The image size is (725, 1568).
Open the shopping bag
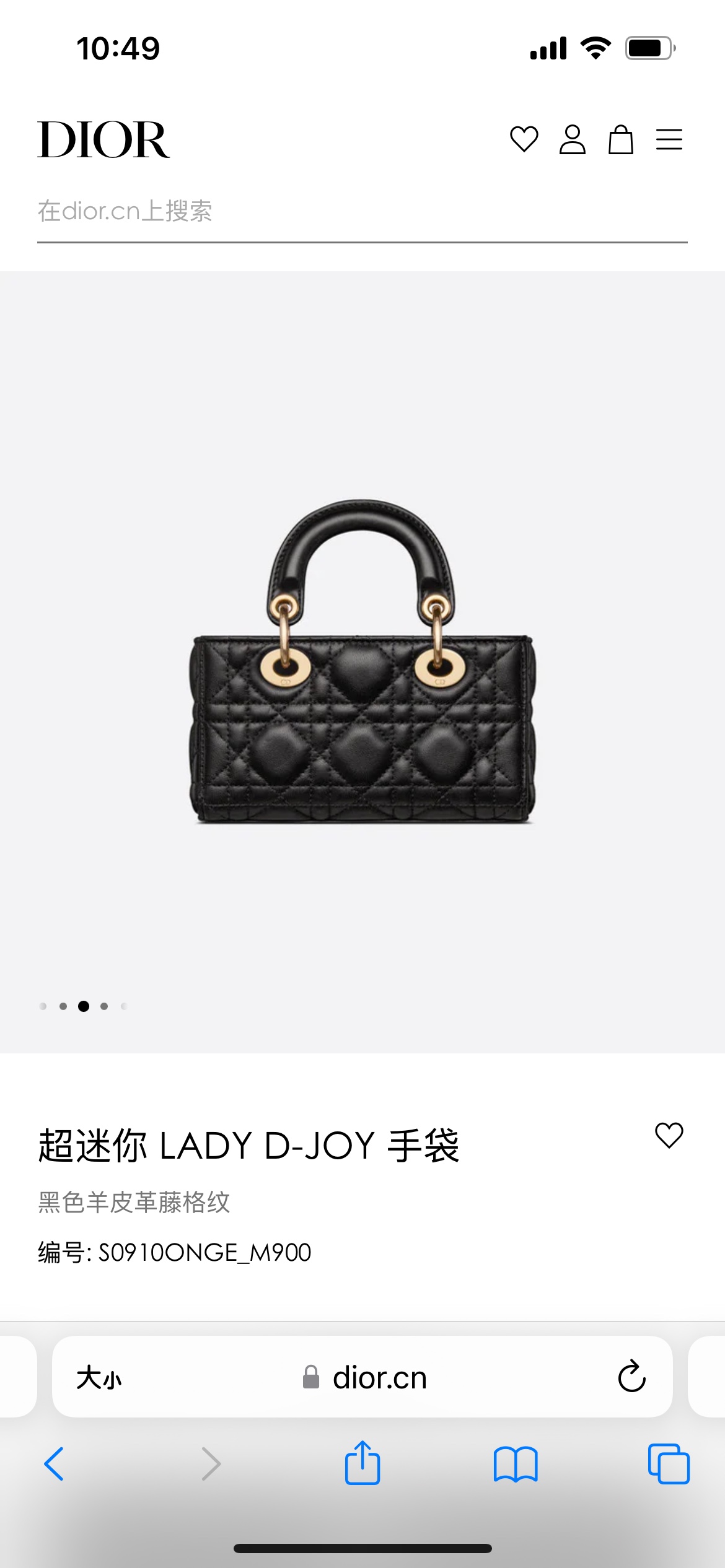(x=620, y=139)
